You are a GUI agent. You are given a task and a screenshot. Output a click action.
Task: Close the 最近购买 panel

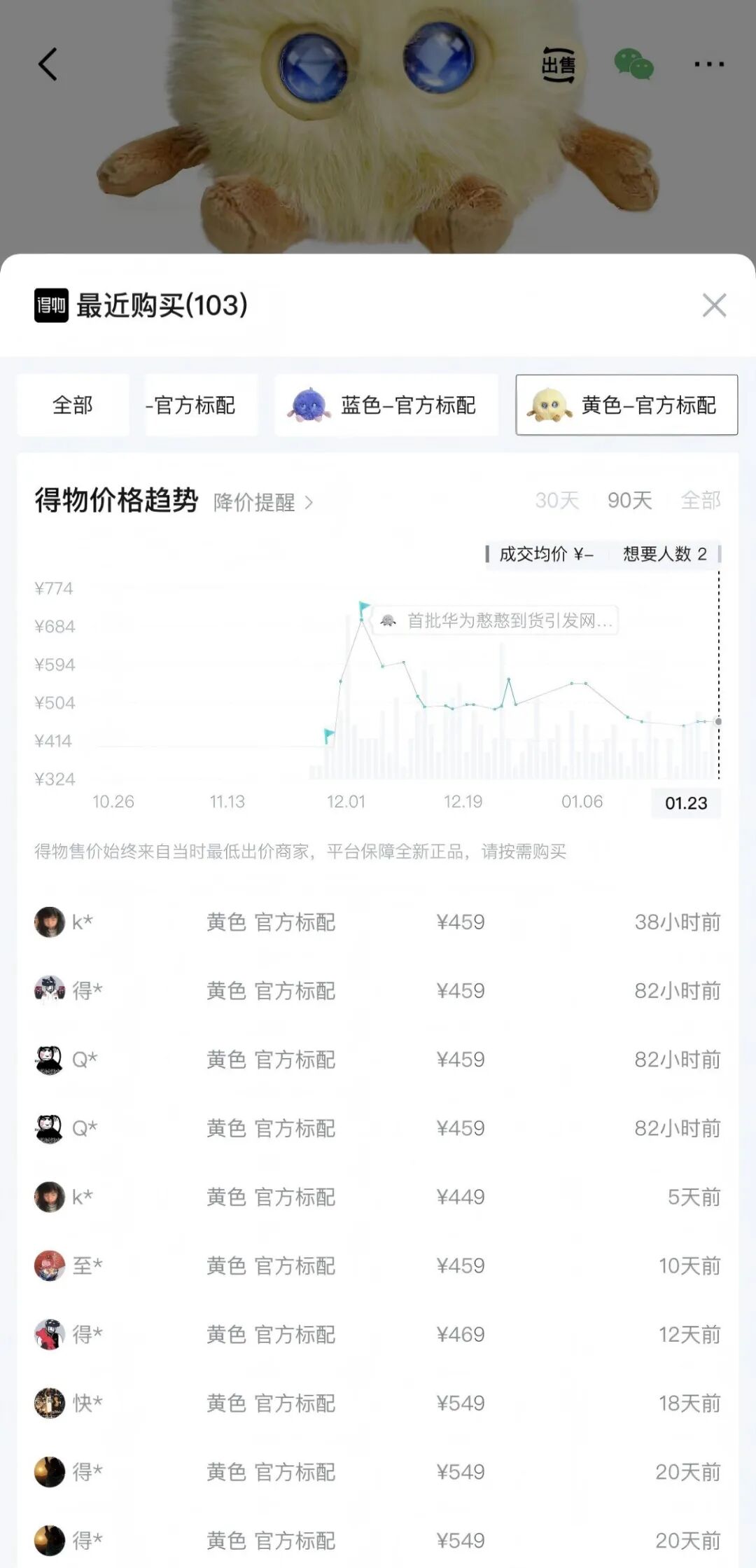coord(714,305)
